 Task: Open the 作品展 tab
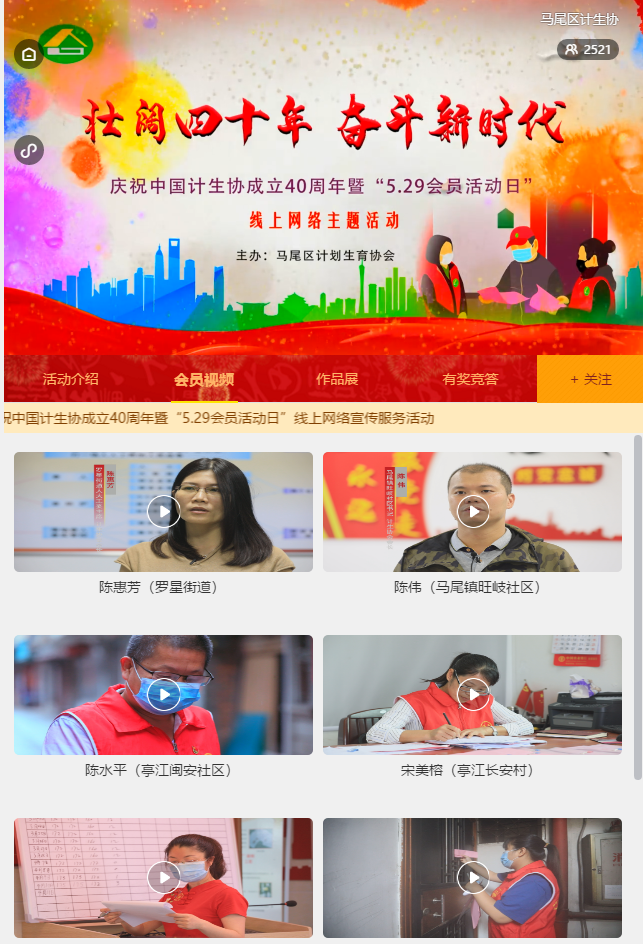(337, 379)
